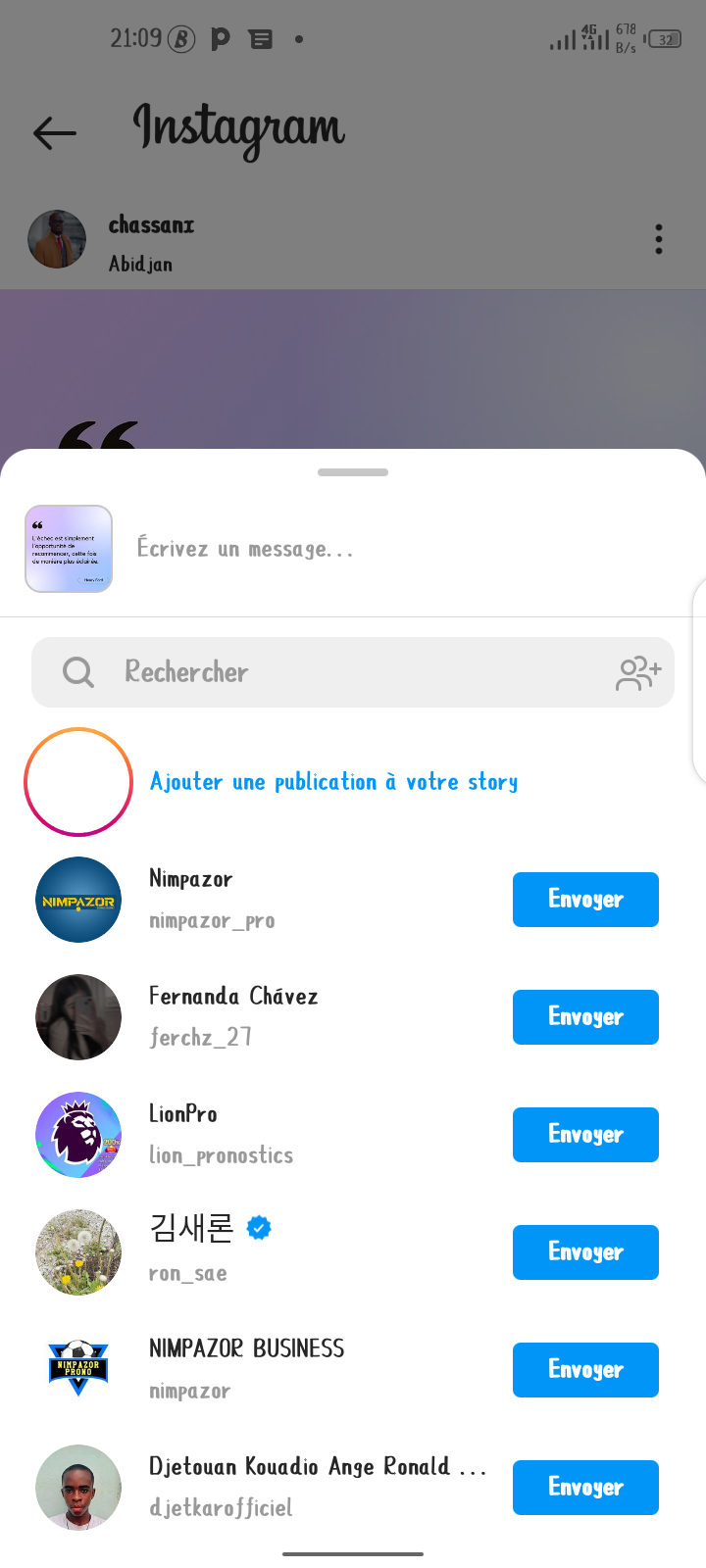706x1568 pixels.
Task: Open the post's three-dot overflow menu
Action: 659,239
